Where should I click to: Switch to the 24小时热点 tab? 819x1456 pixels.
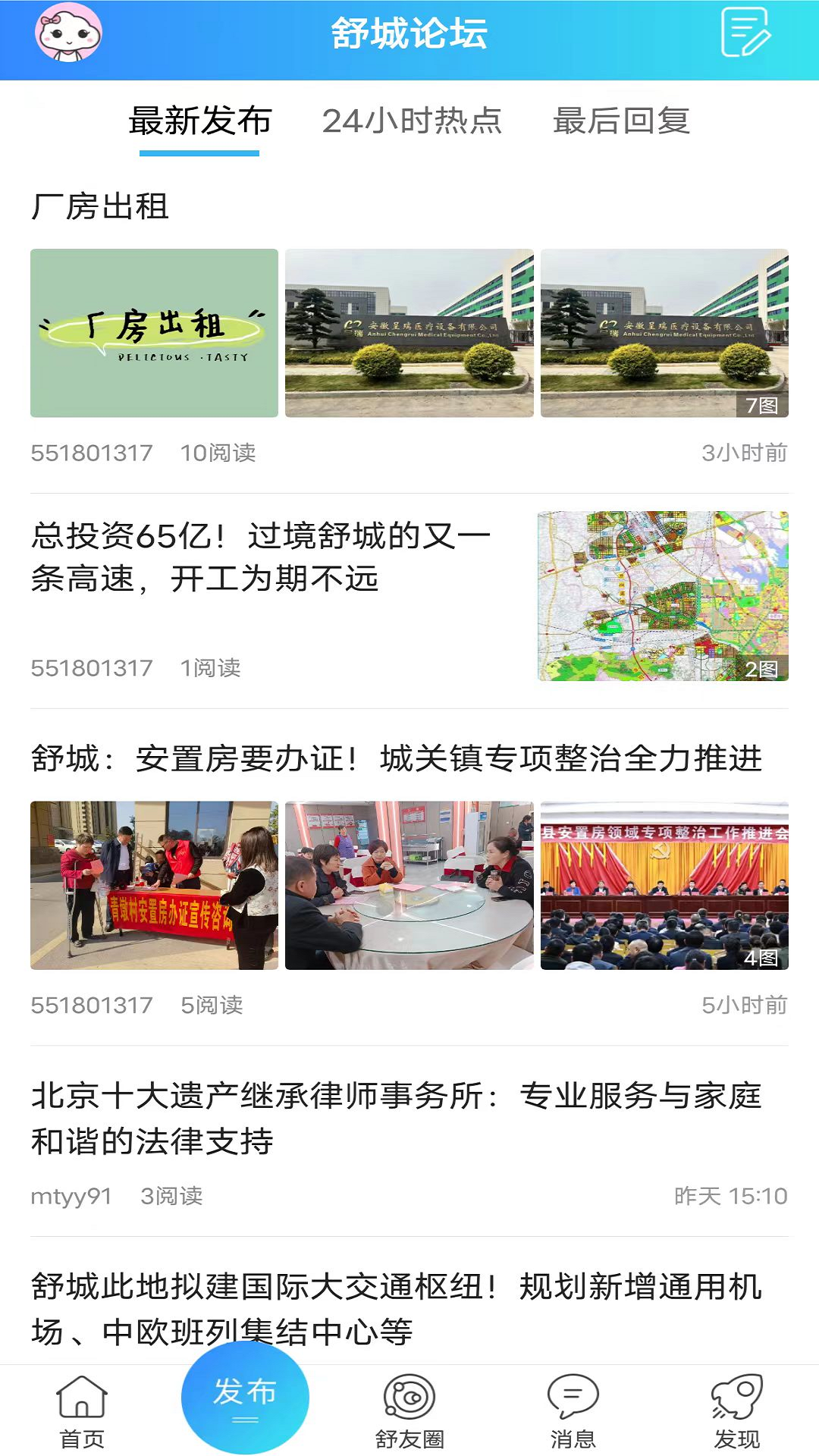413,123
